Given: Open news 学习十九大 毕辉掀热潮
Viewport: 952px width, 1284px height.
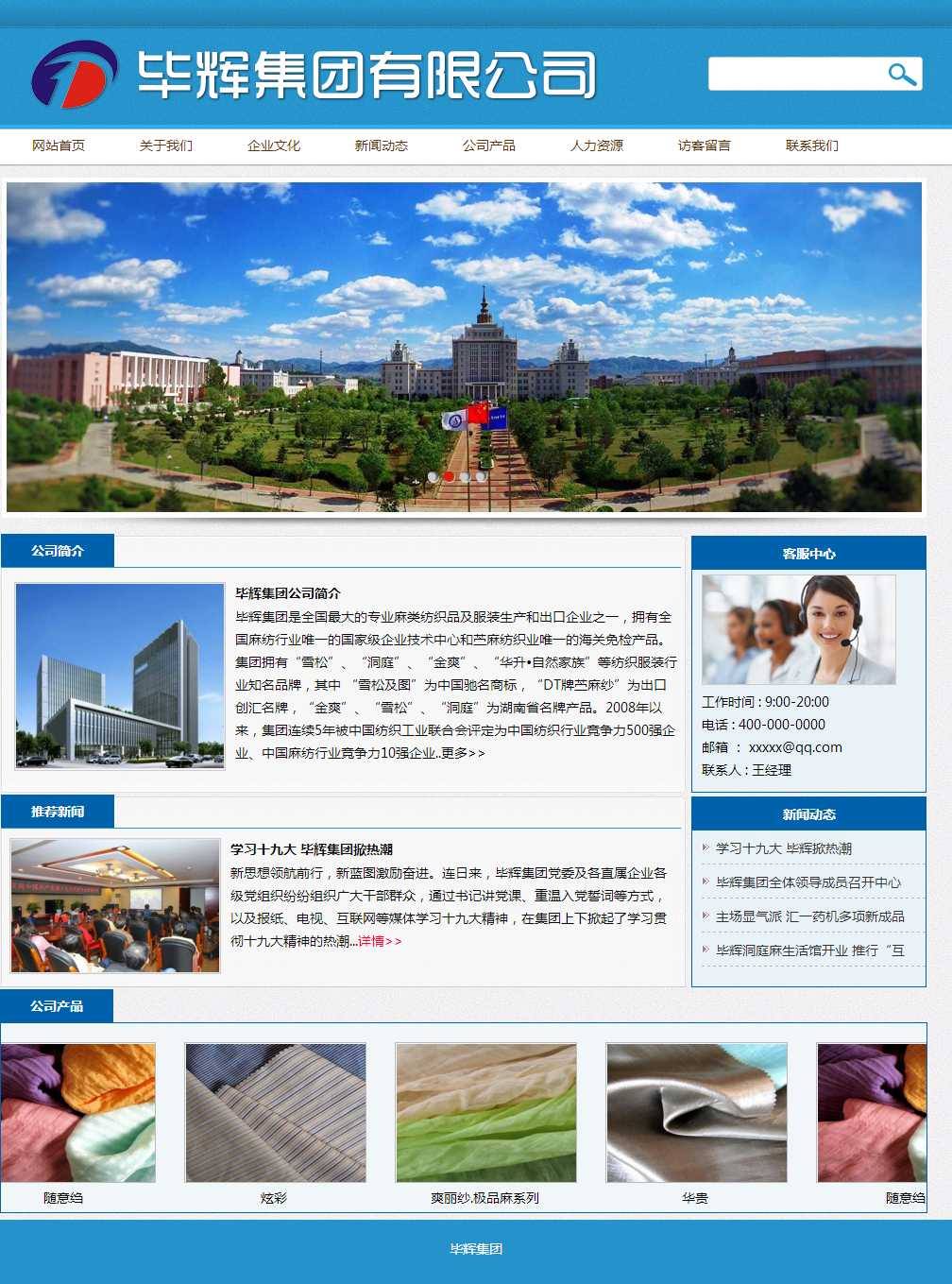Looking at the screenshot, I should [784, 848].
